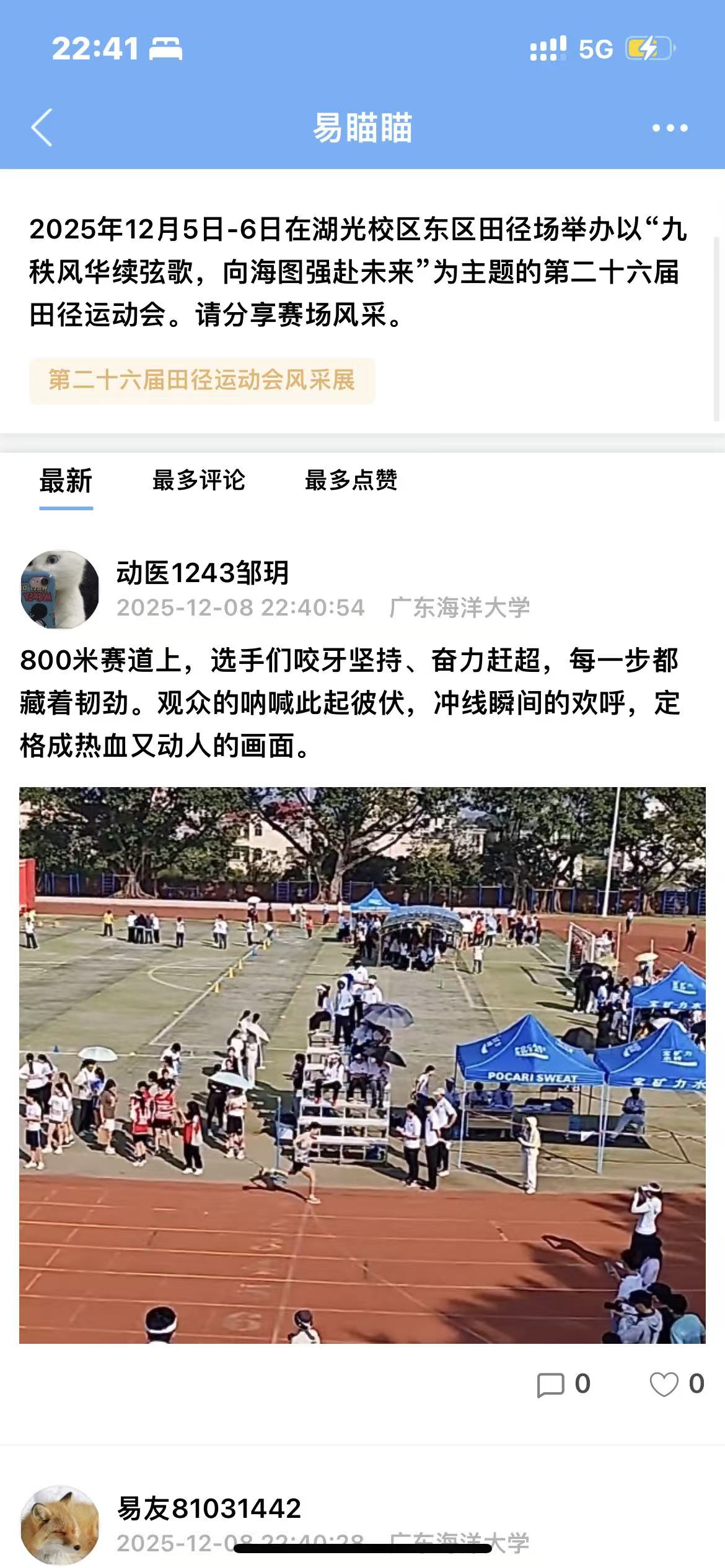Go back using the top-left arrow
Screen dimensions: 725x1568
coord(42,128)
